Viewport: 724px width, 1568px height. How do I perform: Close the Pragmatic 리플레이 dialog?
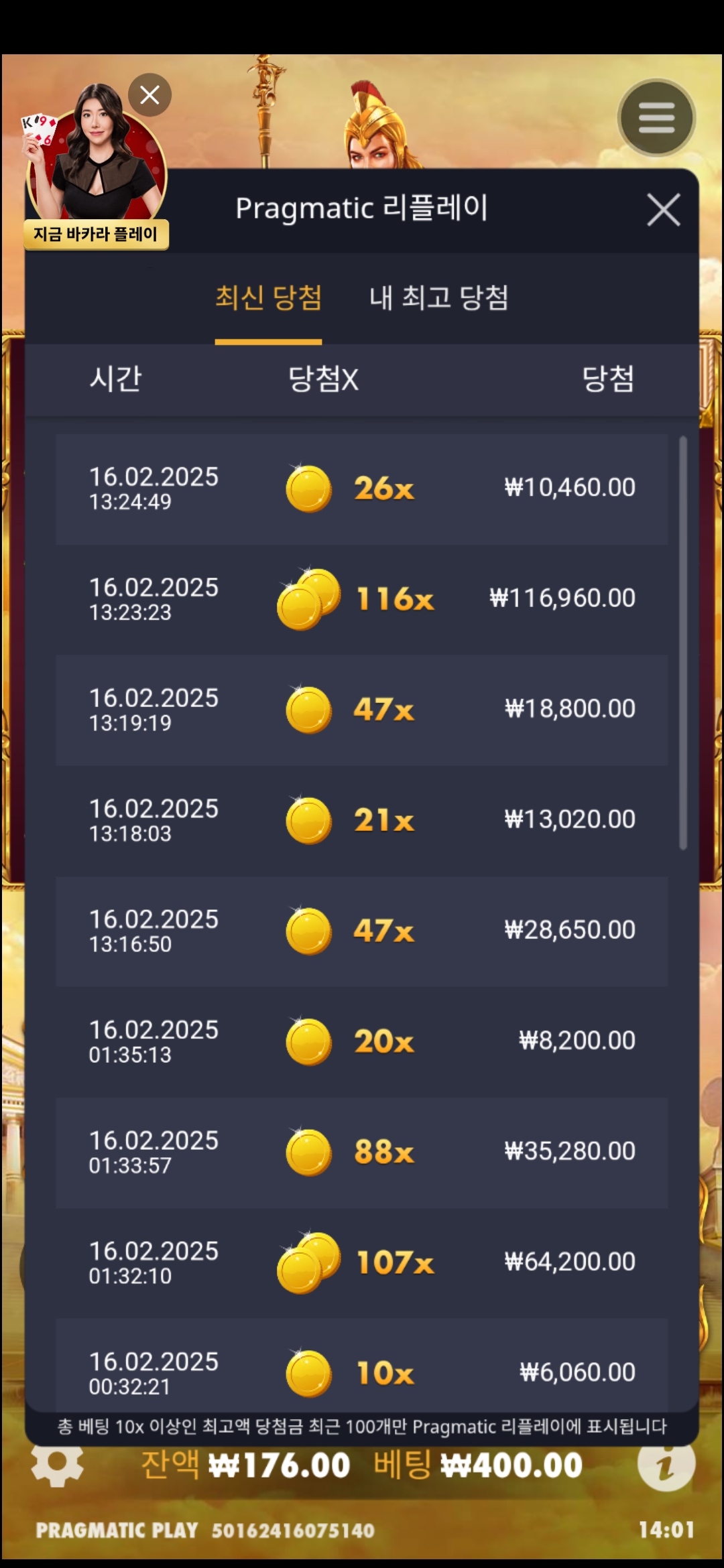coord(663,210)
